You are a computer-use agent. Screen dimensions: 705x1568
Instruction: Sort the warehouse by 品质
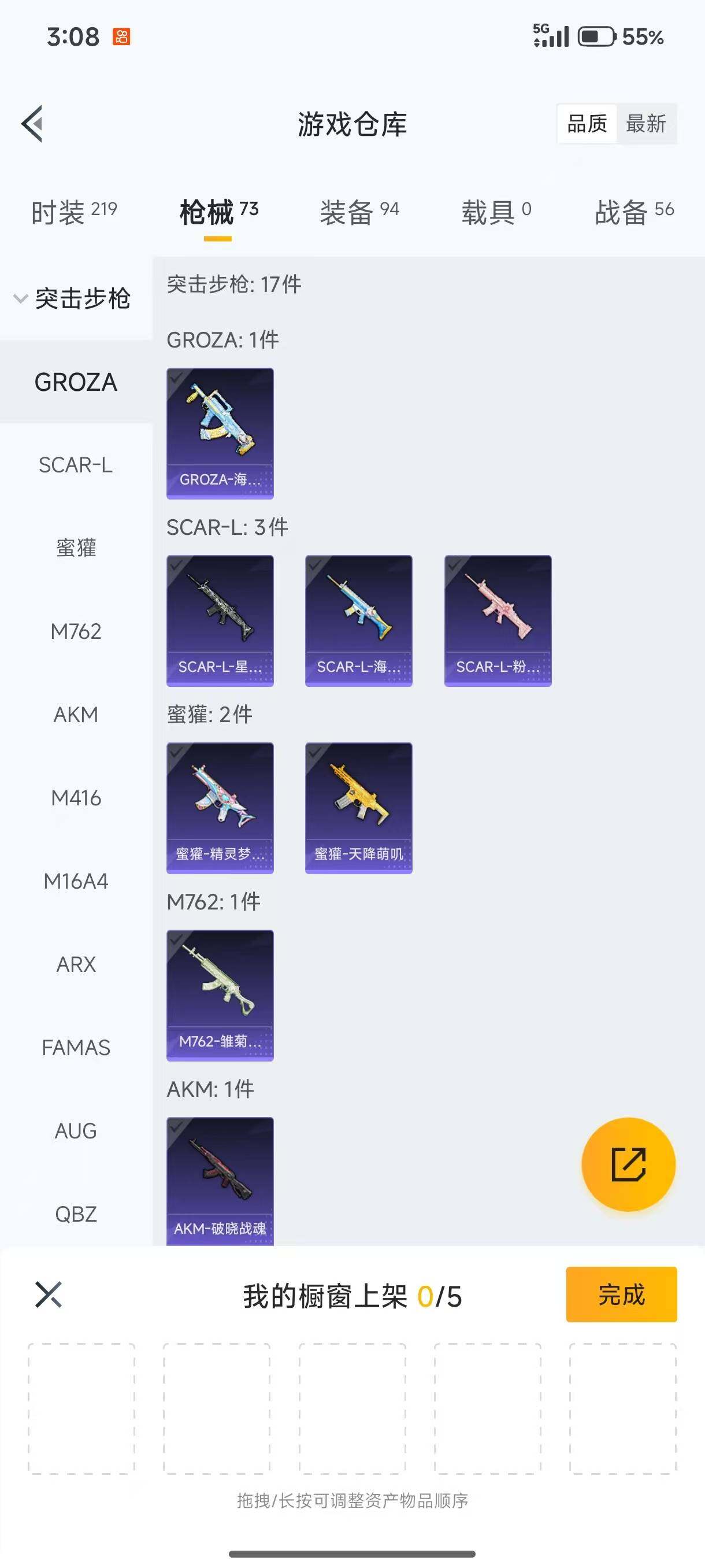click(x=587, y=124)
